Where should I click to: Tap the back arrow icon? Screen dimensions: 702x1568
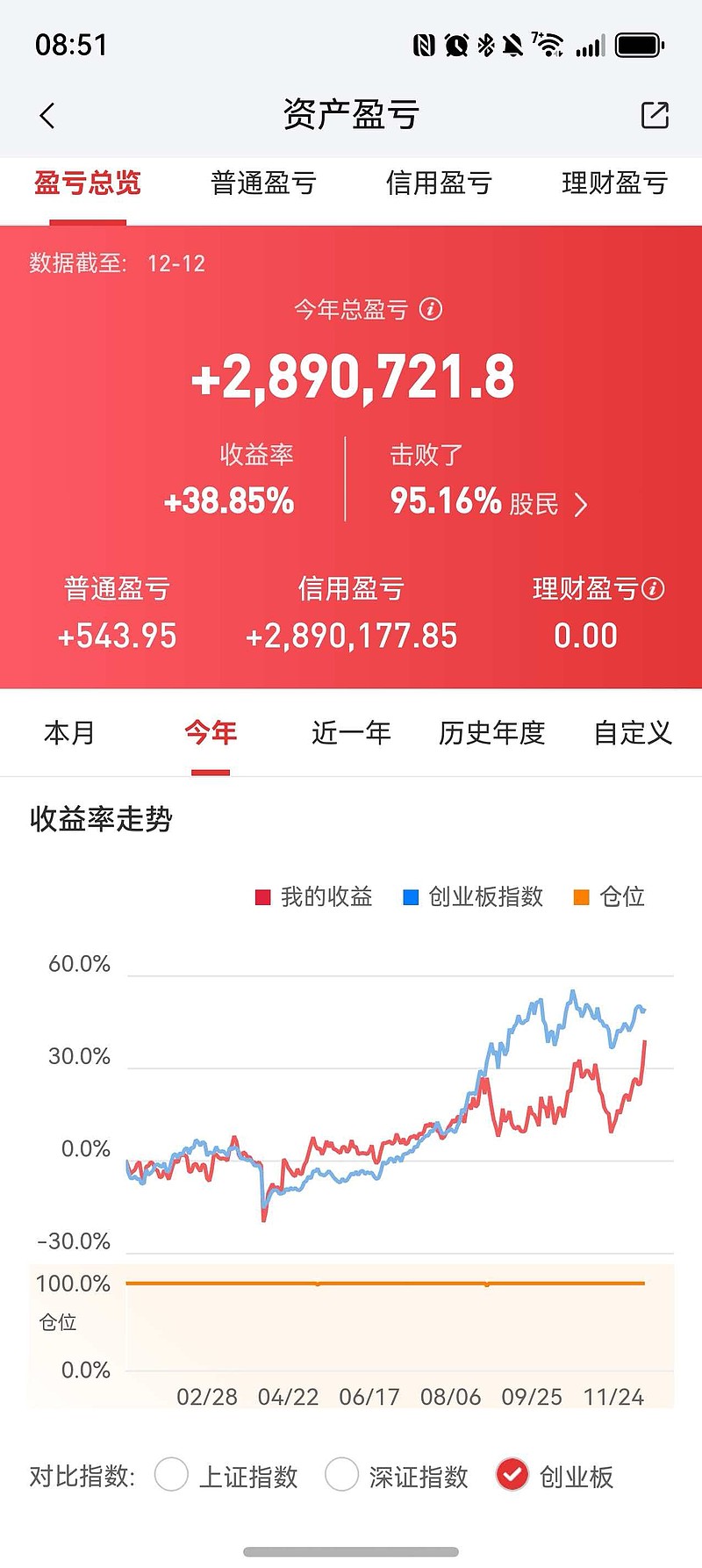(46, 115)
